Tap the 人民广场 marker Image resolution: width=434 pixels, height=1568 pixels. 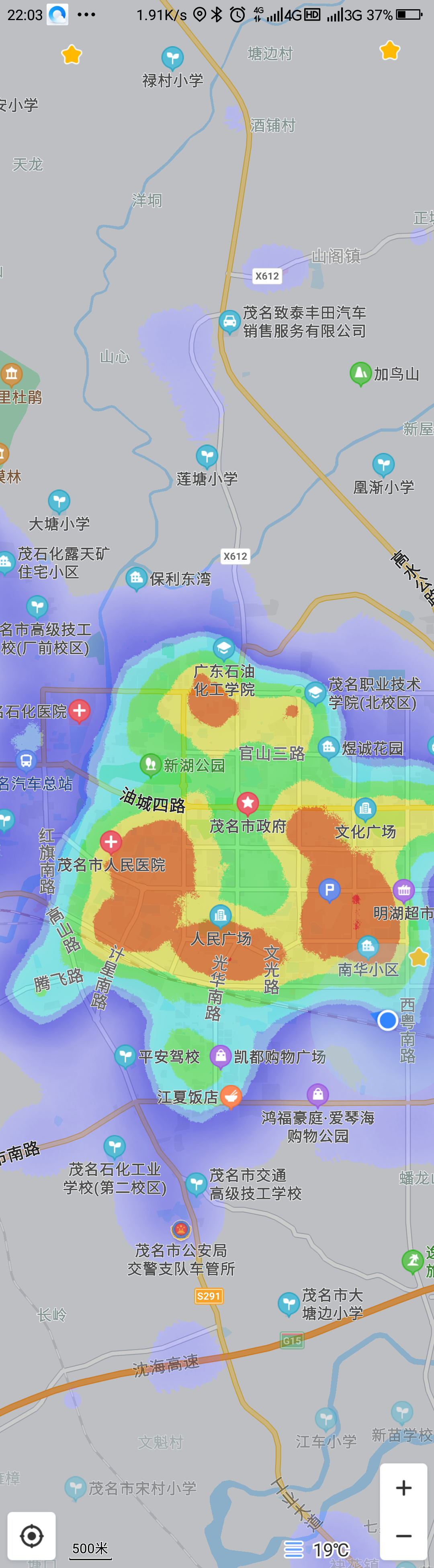pos(221,916)
